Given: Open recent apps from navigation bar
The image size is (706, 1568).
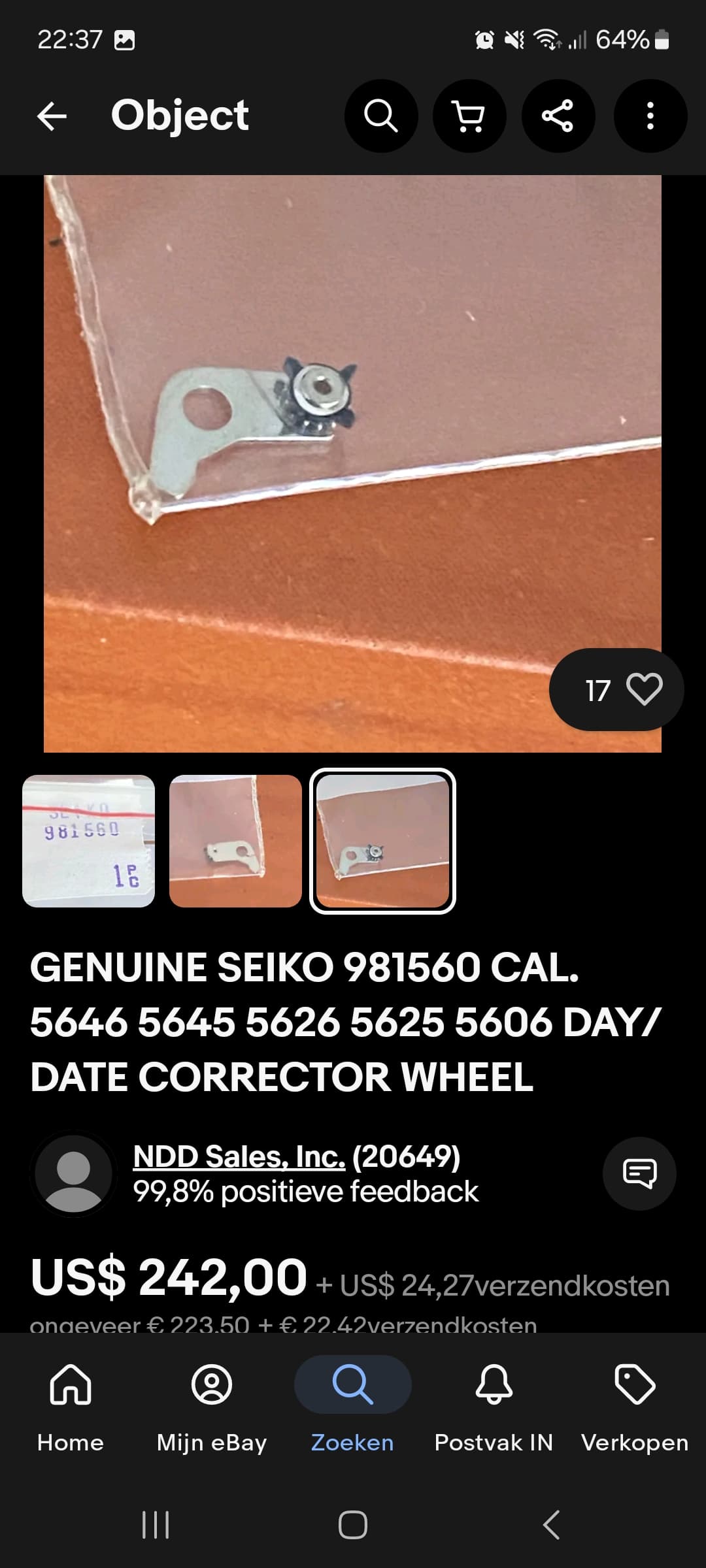Looking at the screenshot, I should coord(156,1525).
